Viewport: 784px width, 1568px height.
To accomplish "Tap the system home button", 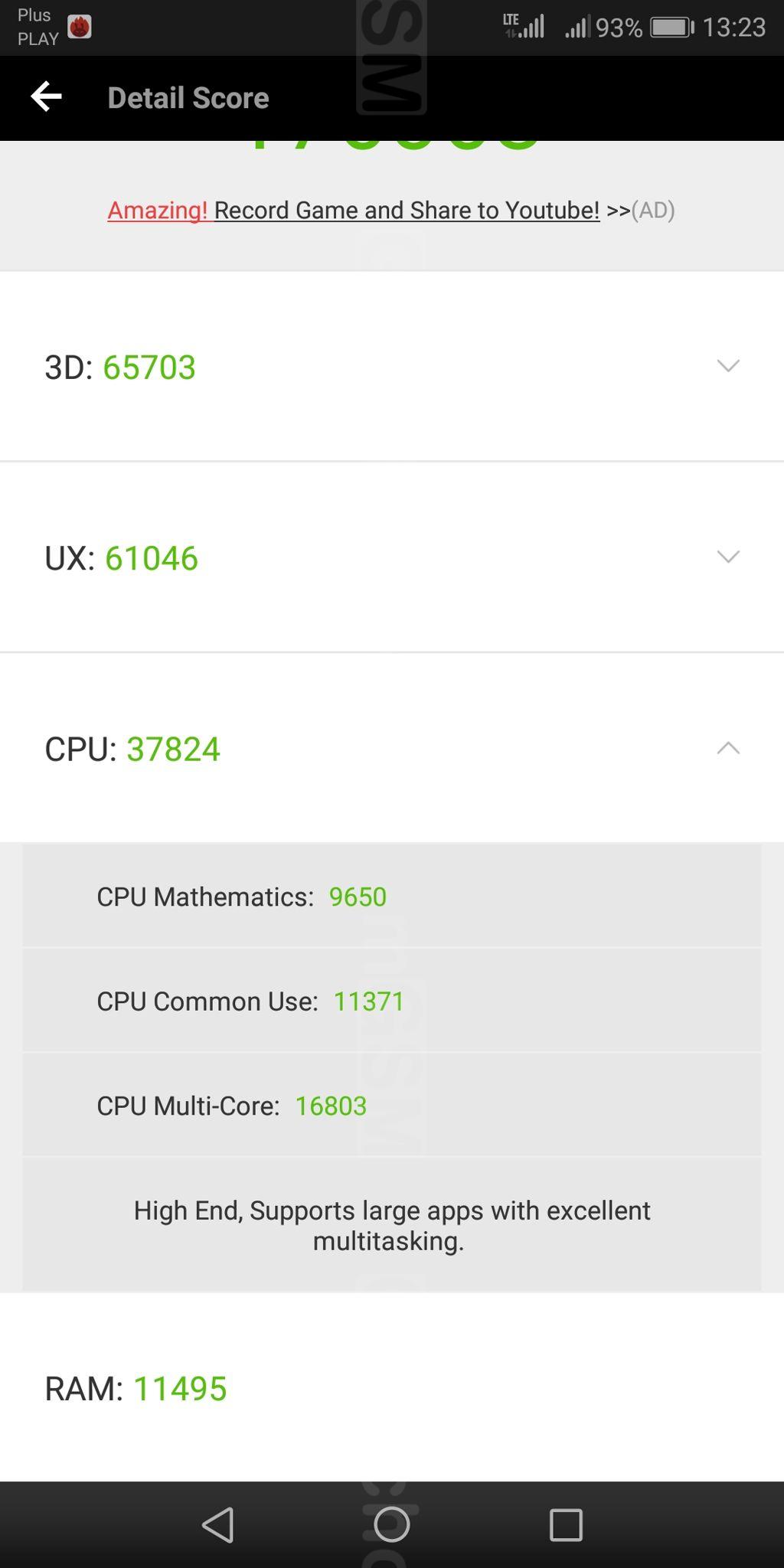I will click(x=391, y=1524).
